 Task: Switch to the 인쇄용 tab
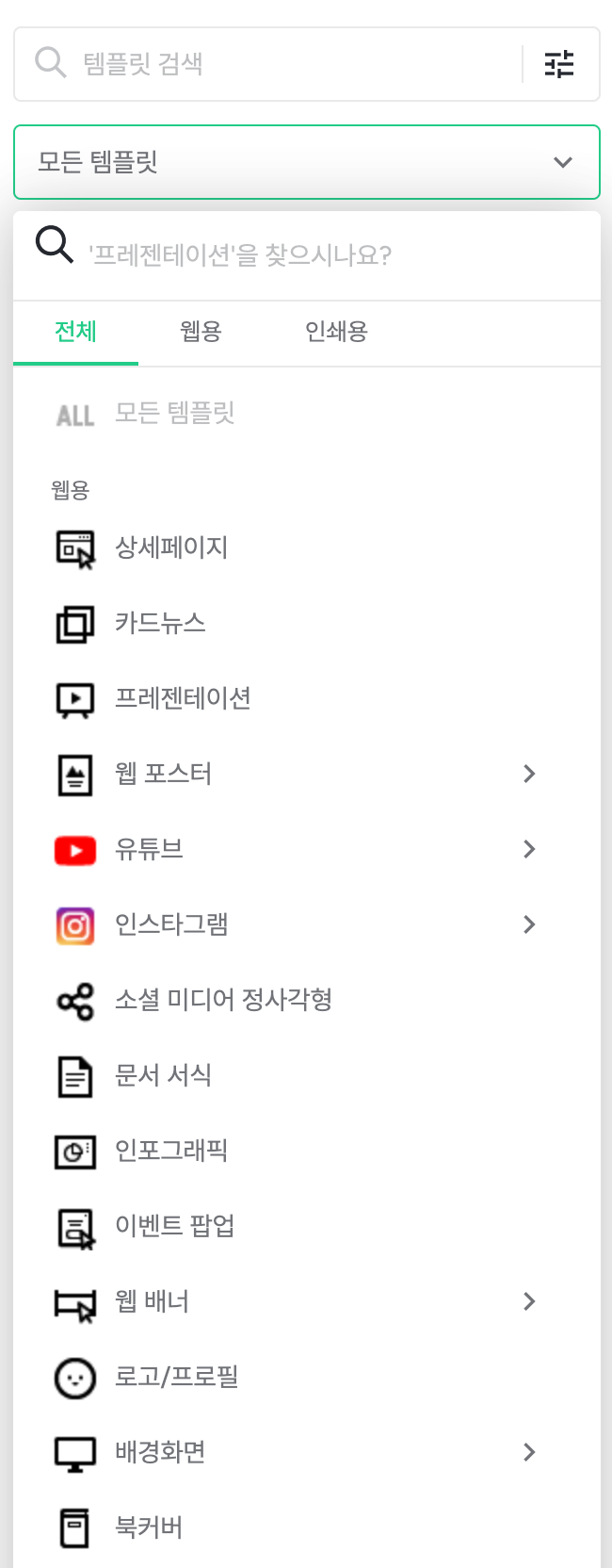click(x=336, y=332)
